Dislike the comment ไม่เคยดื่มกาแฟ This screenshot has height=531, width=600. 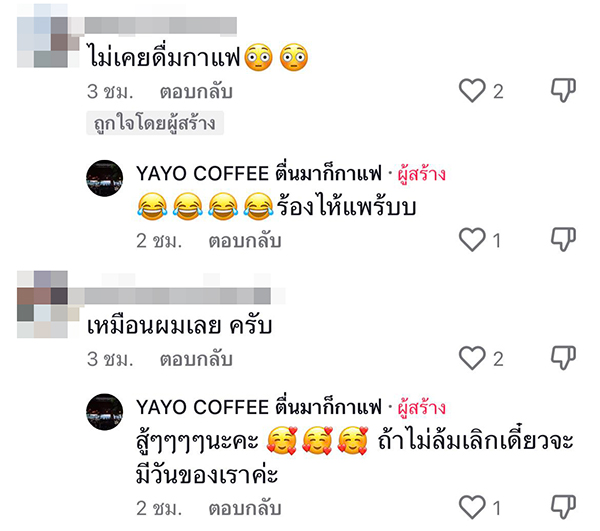click(x=563, y=92)
